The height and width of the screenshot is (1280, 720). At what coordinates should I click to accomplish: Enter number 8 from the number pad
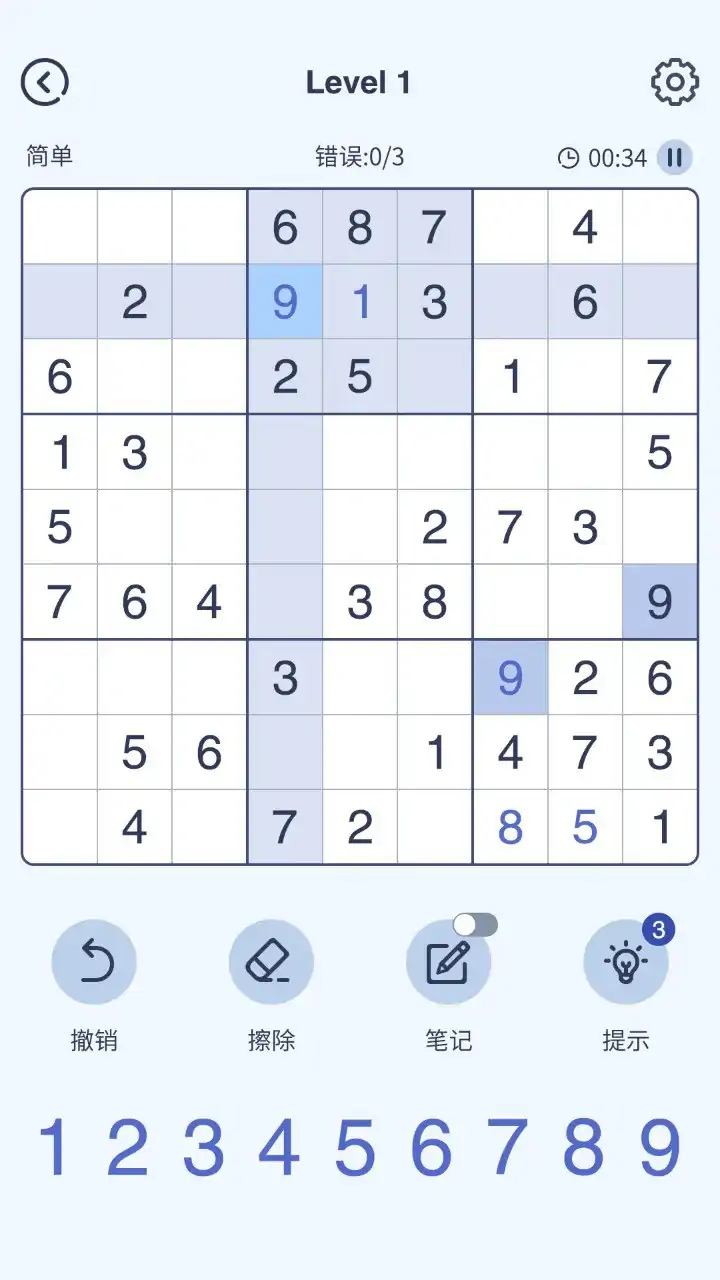point(584,1148)
